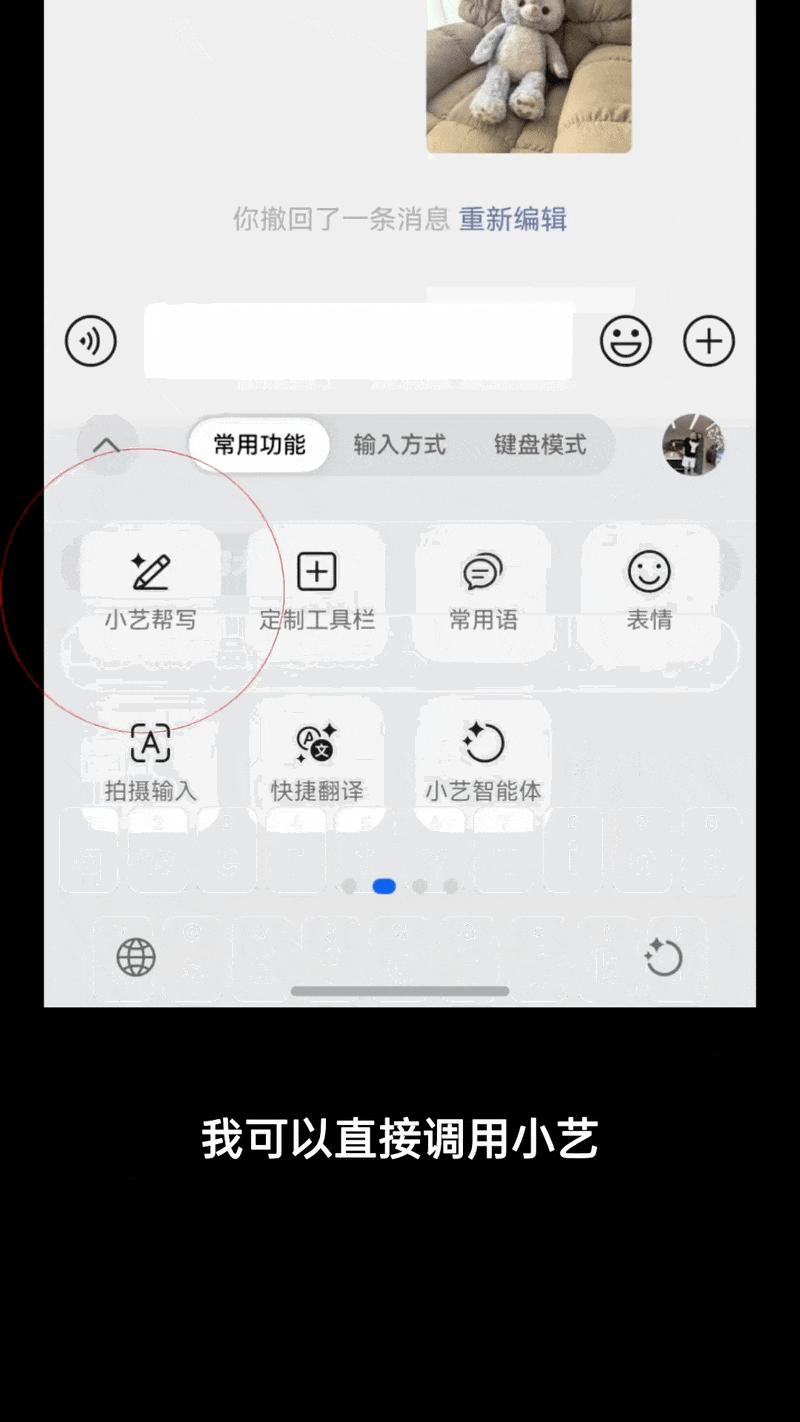Switch to the 输入方式 tab
Screen dimensions: 800x1422
pos(399,445)
